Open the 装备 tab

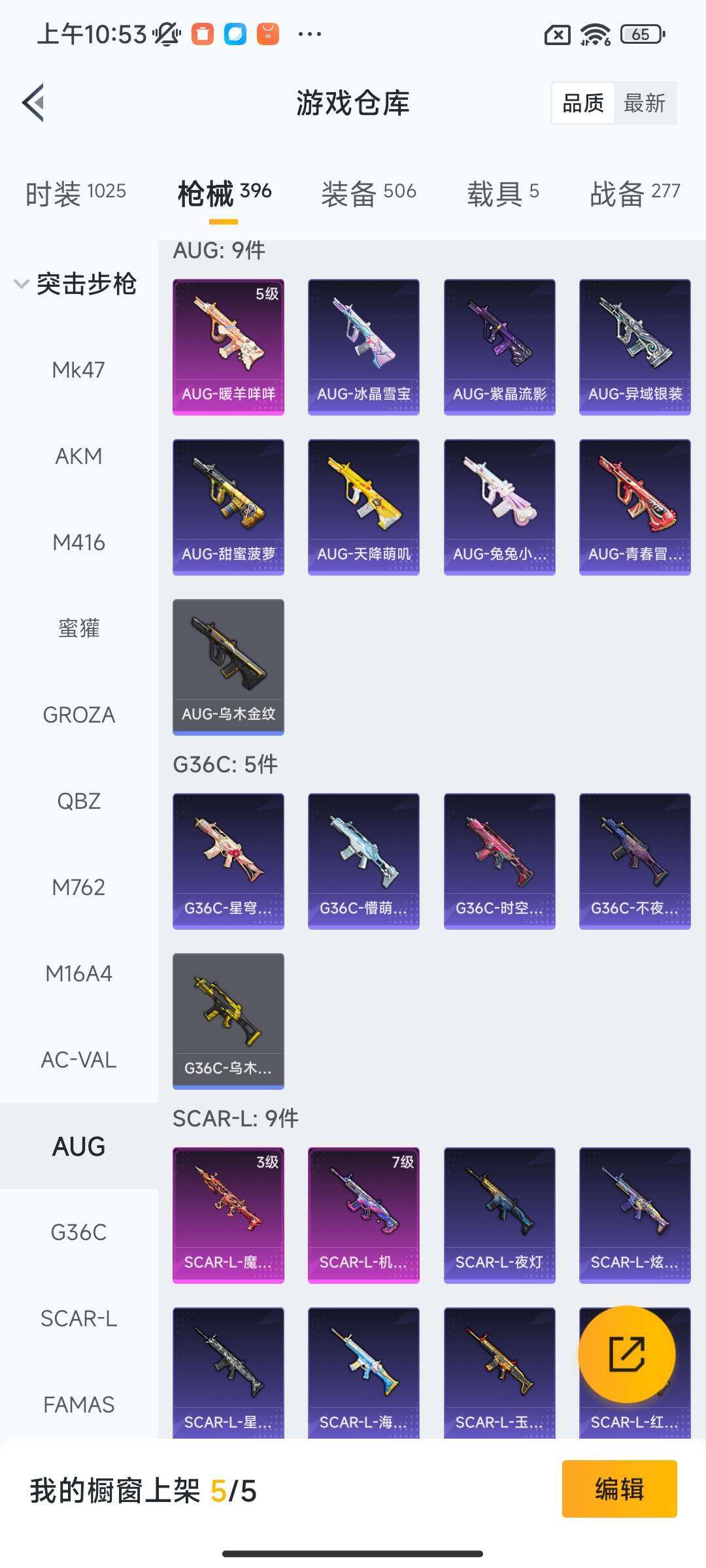coord(369,193)
